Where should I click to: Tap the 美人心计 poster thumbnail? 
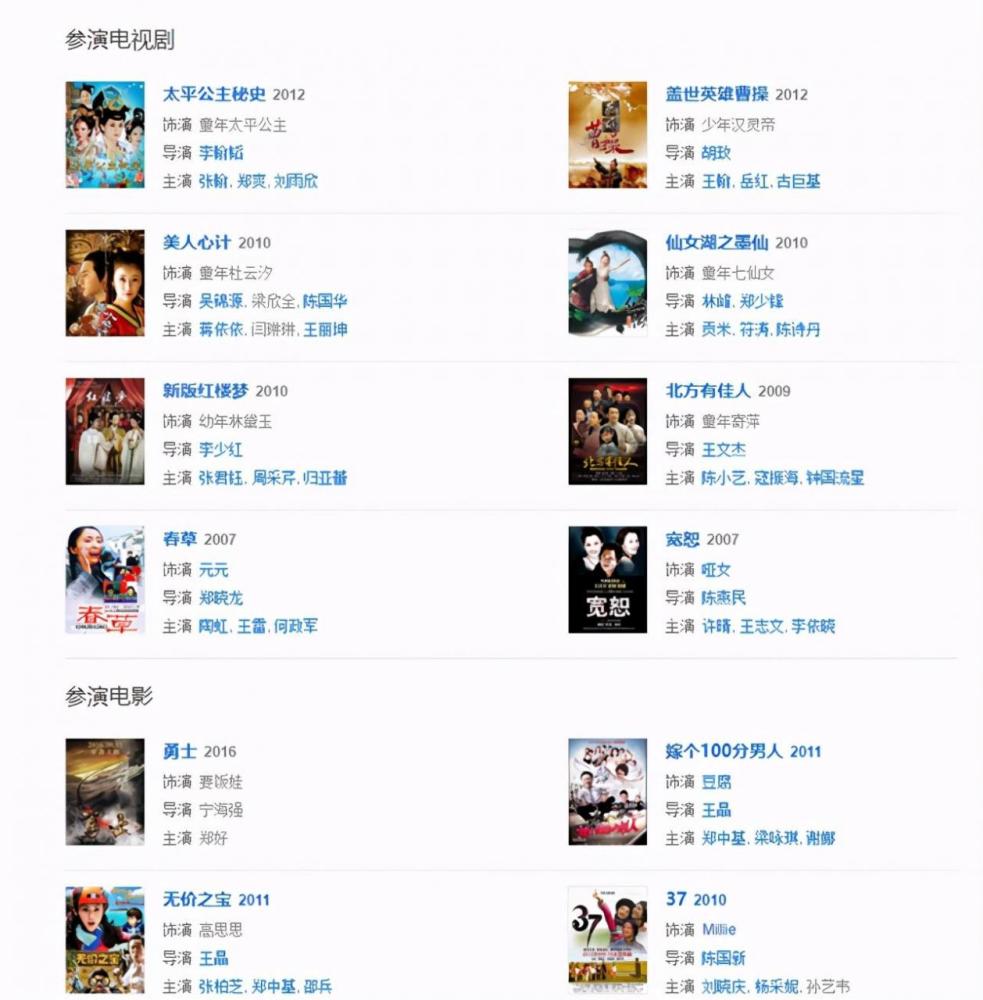pos(105,283)
